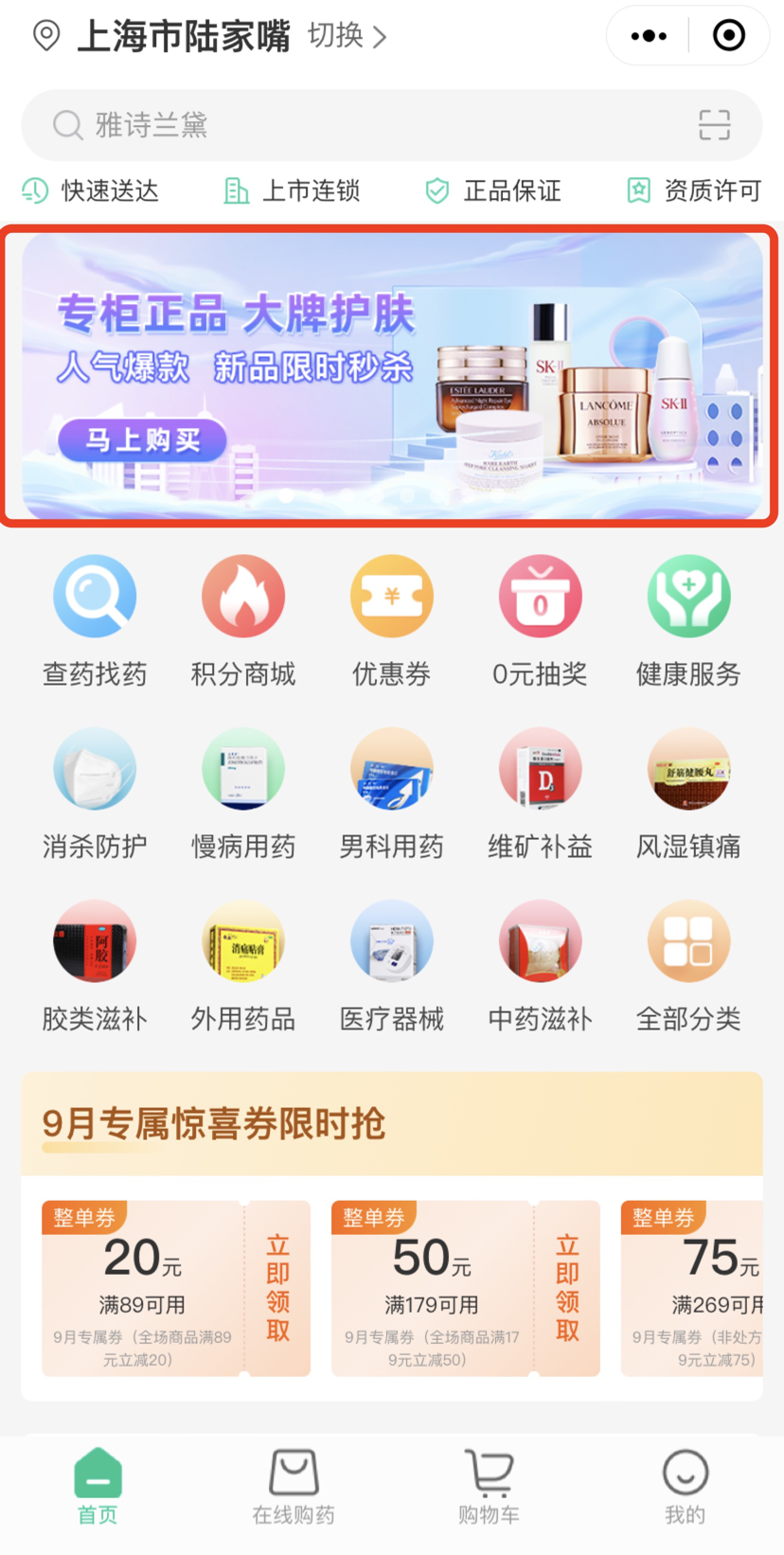Open the 专柜正品 大牌护肤 banner
This screenshot has height=1555, width=784.
coord(392,376)
